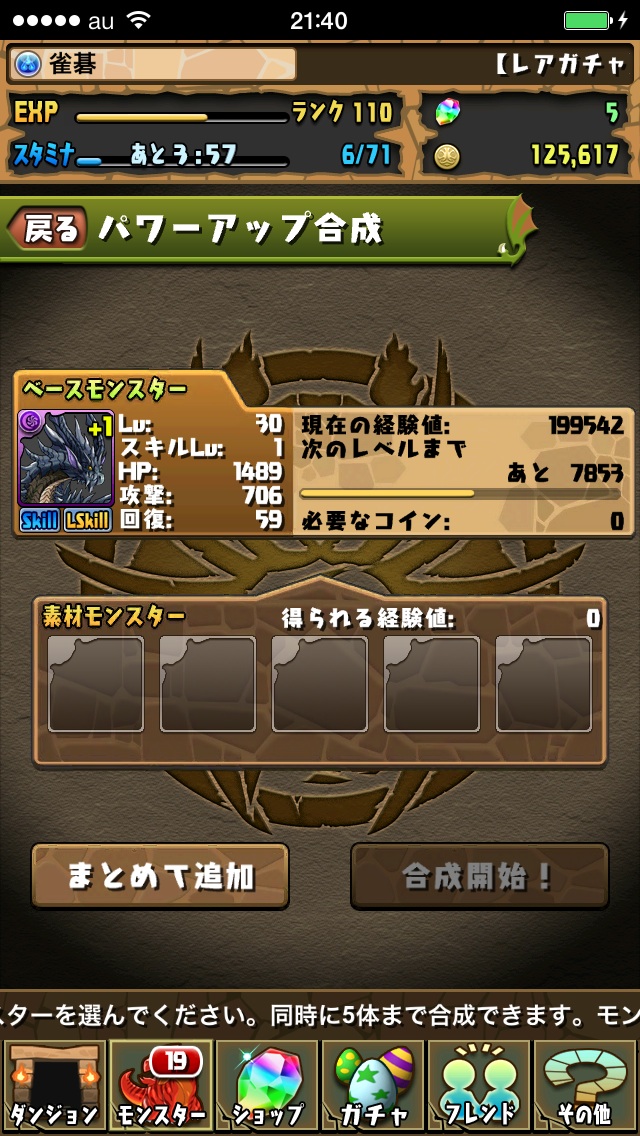Start fusion with 合成開始！
640x1136 pixels.
479,876
